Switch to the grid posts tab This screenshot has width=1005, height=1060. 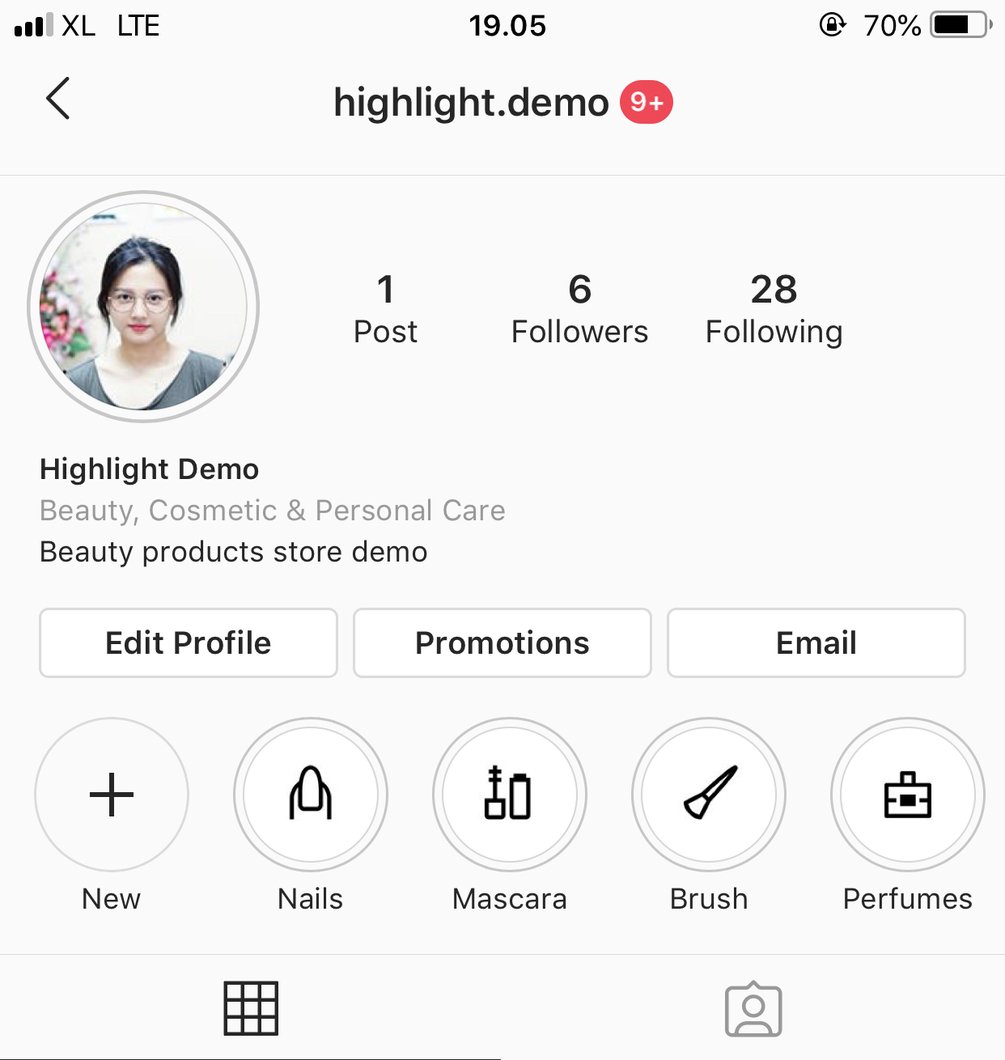251,1008
